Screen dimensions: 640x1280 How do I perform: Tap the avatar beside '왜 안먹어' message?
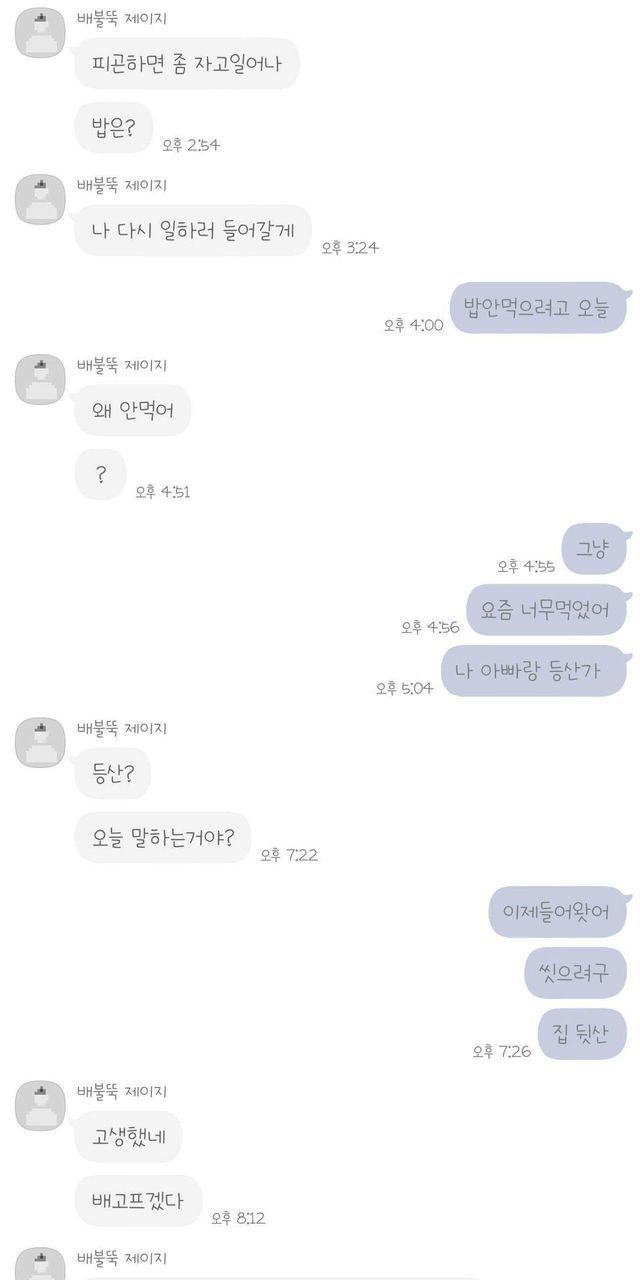[x=40, y=379]
